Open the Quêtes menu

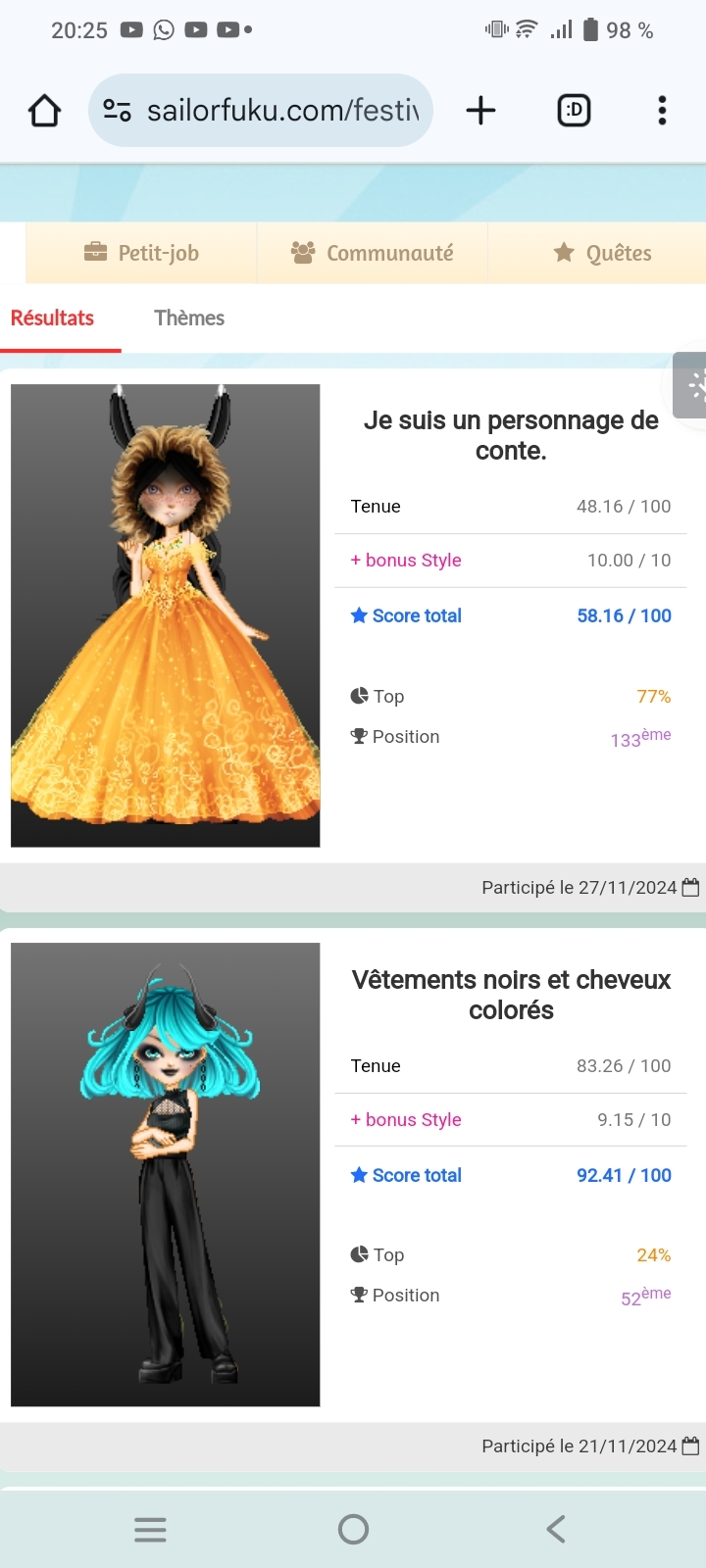pyautogui.click(x=602, y=253)
